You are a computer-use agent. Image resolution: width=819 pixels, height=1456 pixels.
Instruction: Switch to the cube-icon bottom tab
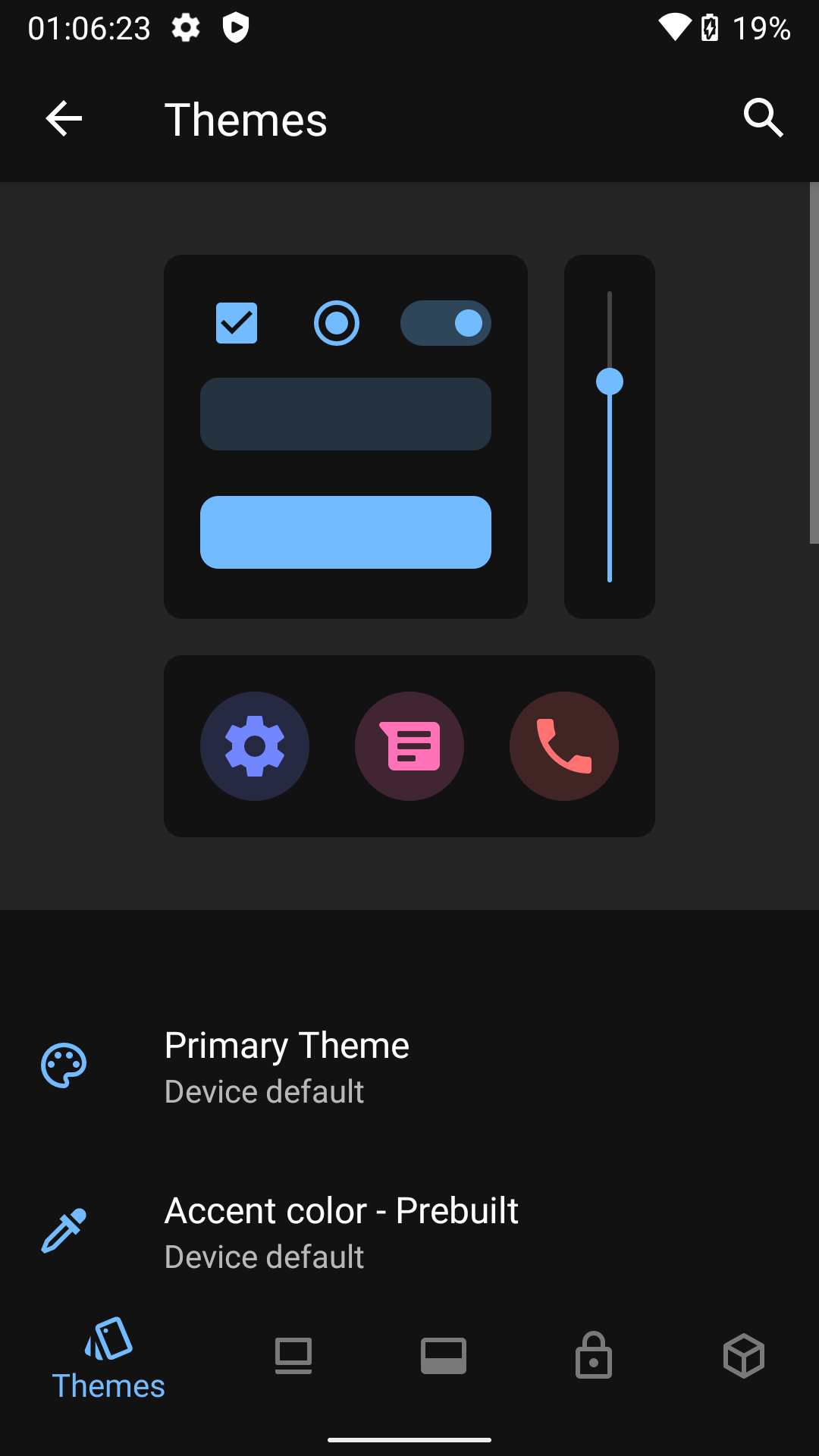(x=744, y=1356)
